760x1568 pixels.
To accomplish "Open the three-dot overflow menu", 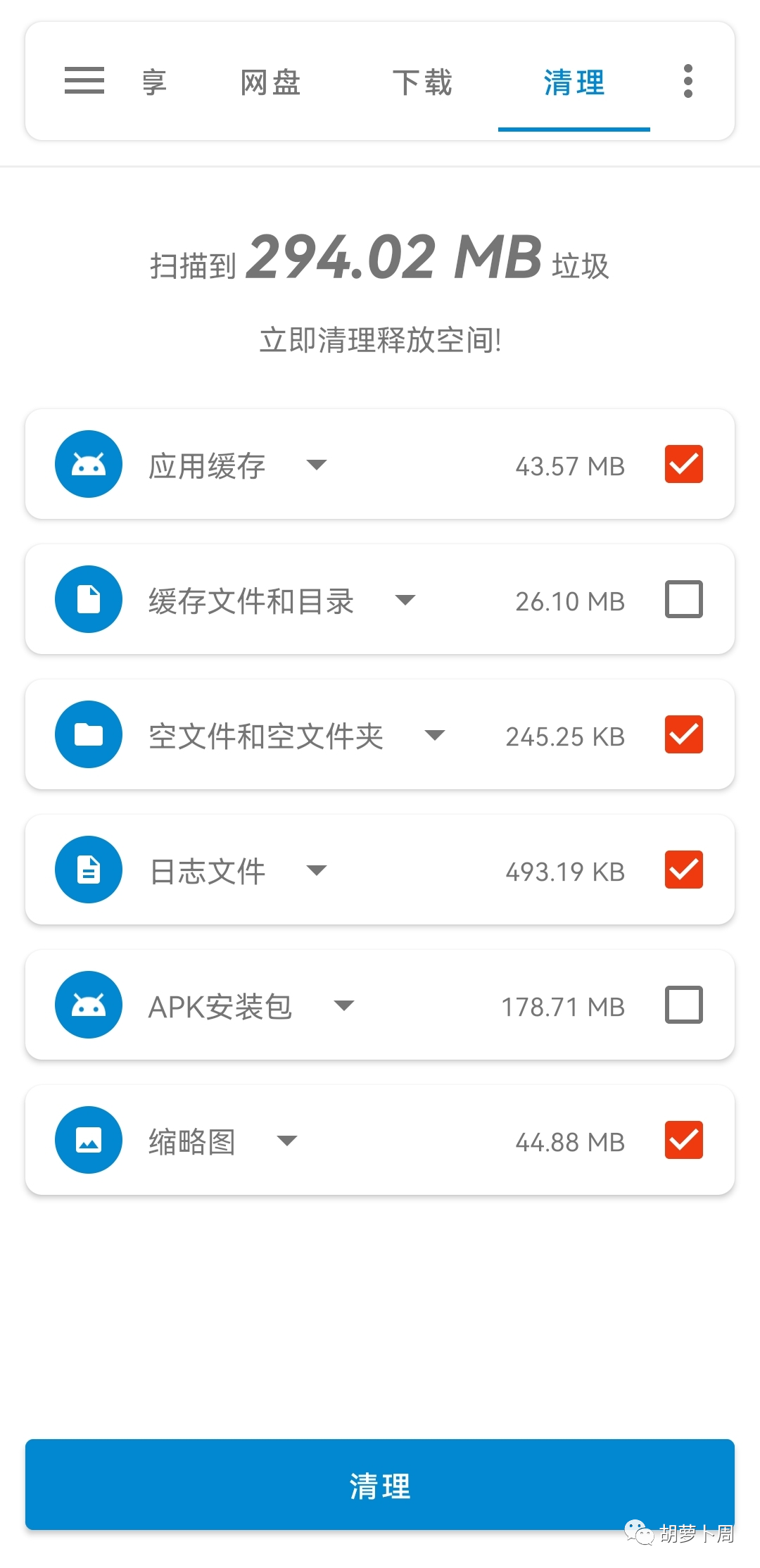I will click(688, 82).
